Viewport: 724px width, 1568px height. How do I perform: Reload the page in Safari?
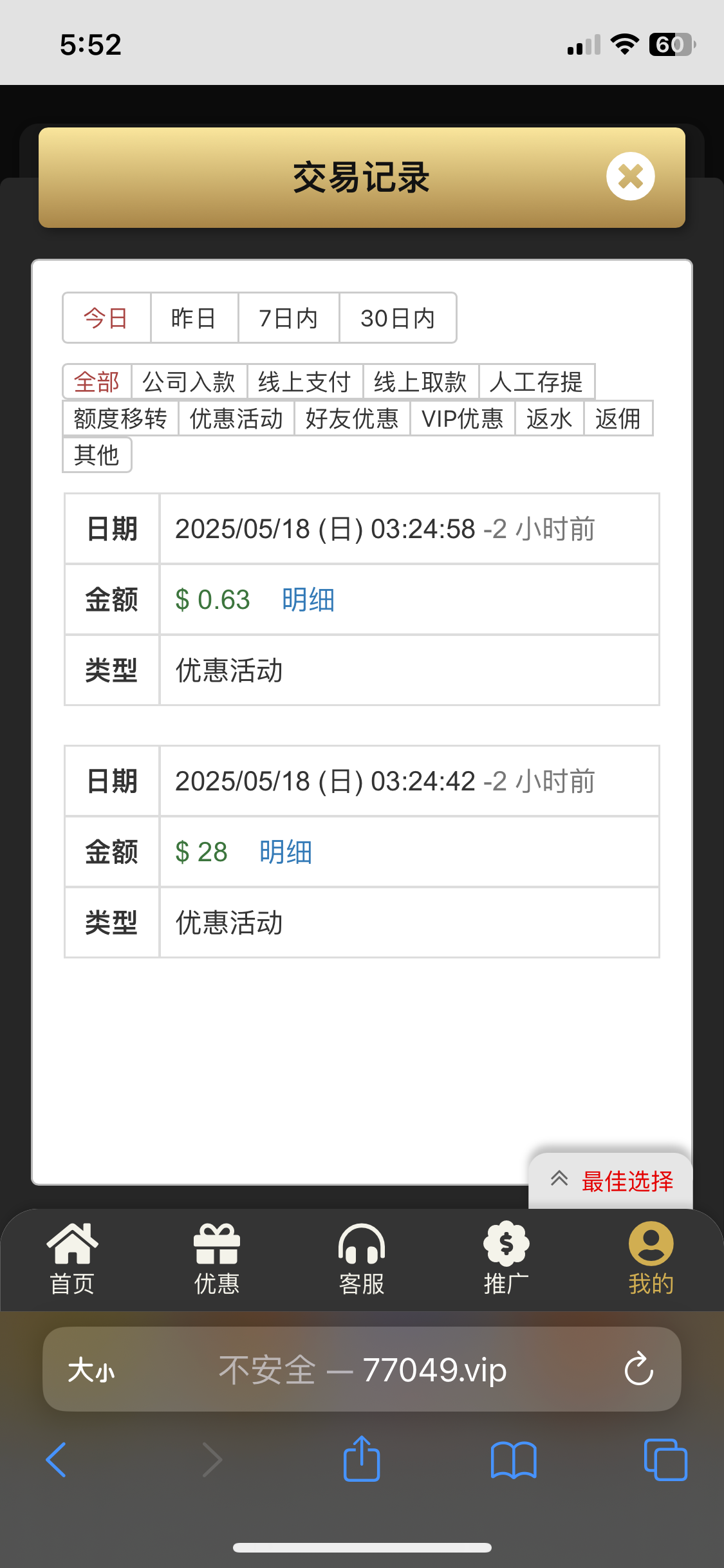tap(638, 1369)
